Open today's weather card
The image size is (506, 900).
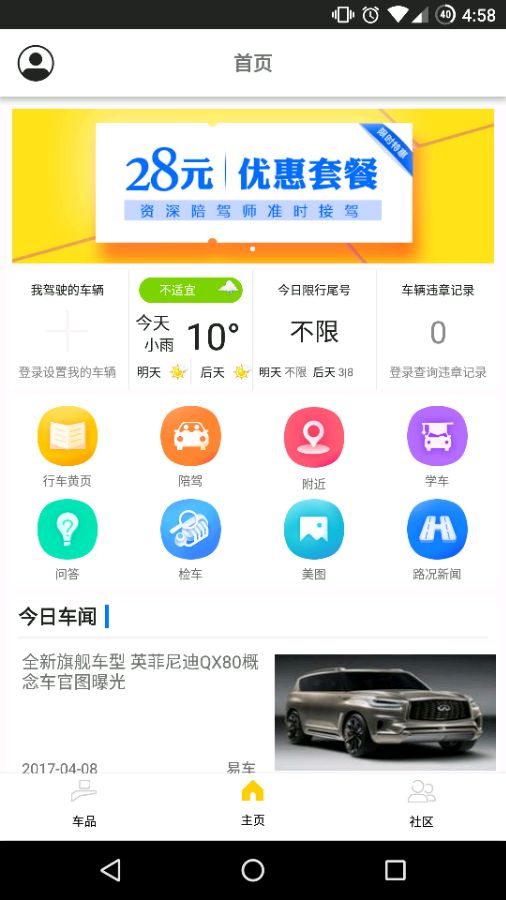click(190, 330)
